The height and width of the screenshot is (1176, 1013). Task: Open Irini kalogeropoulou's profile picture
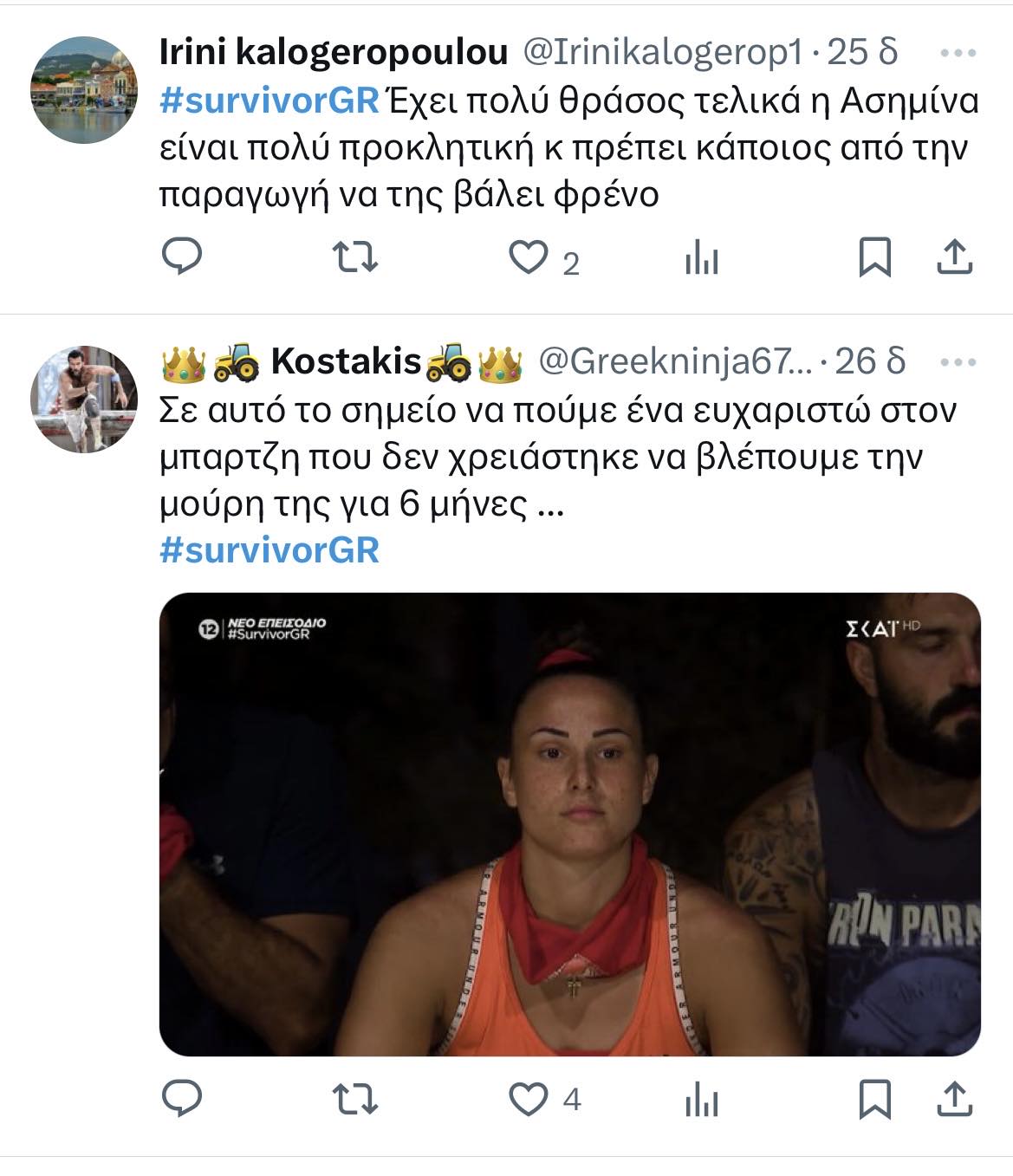[x=84, y=89]
